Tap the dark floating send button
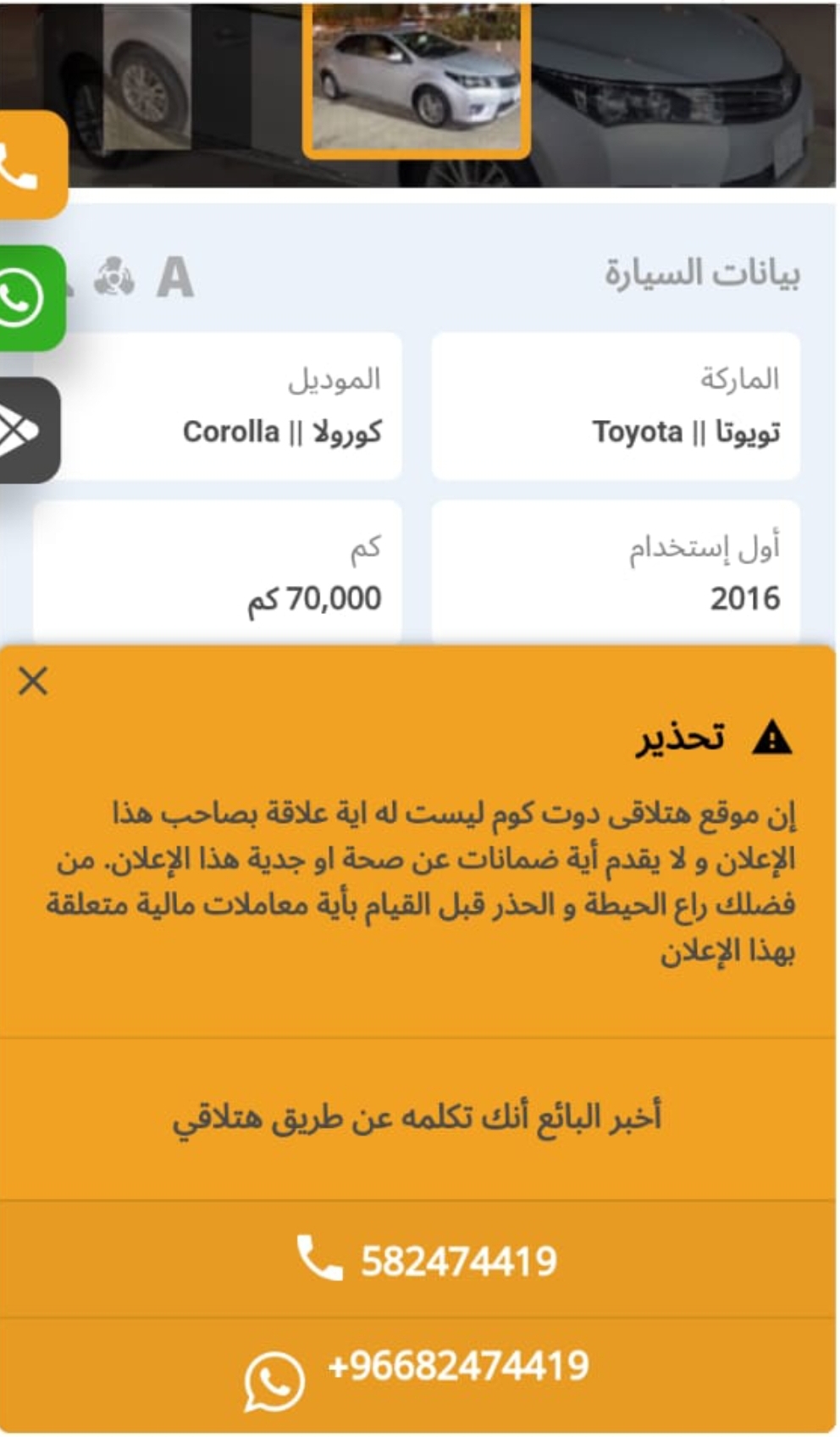Screen dimensions: 840x1437 click(x=28, y=430)
